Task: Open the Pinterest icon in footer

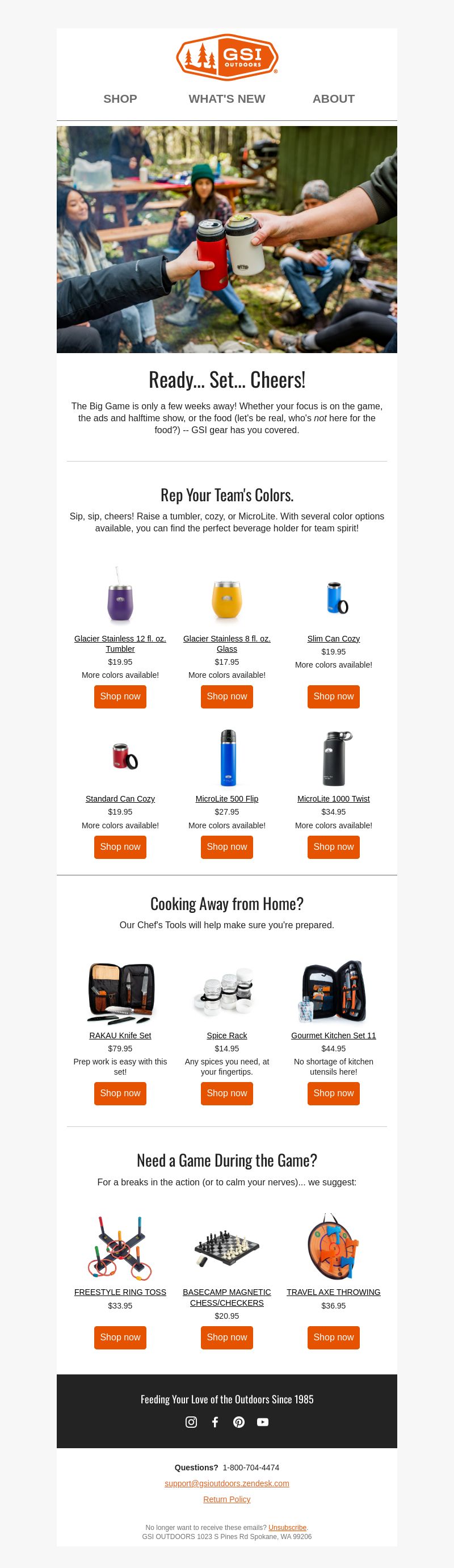Action: click(238, 1422)
